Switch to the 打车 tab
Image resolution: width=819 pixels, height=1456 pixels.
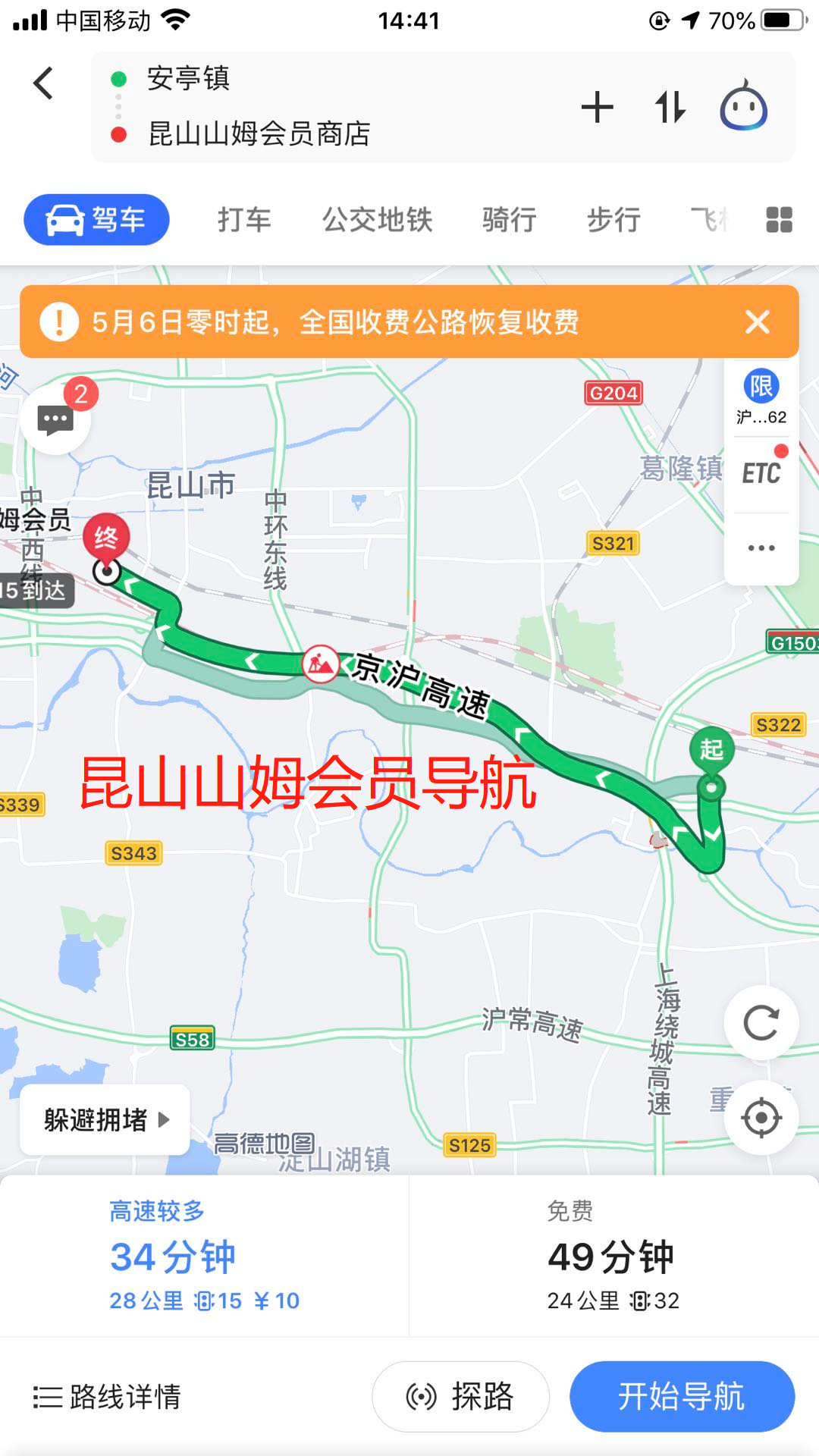pos(244,220)
